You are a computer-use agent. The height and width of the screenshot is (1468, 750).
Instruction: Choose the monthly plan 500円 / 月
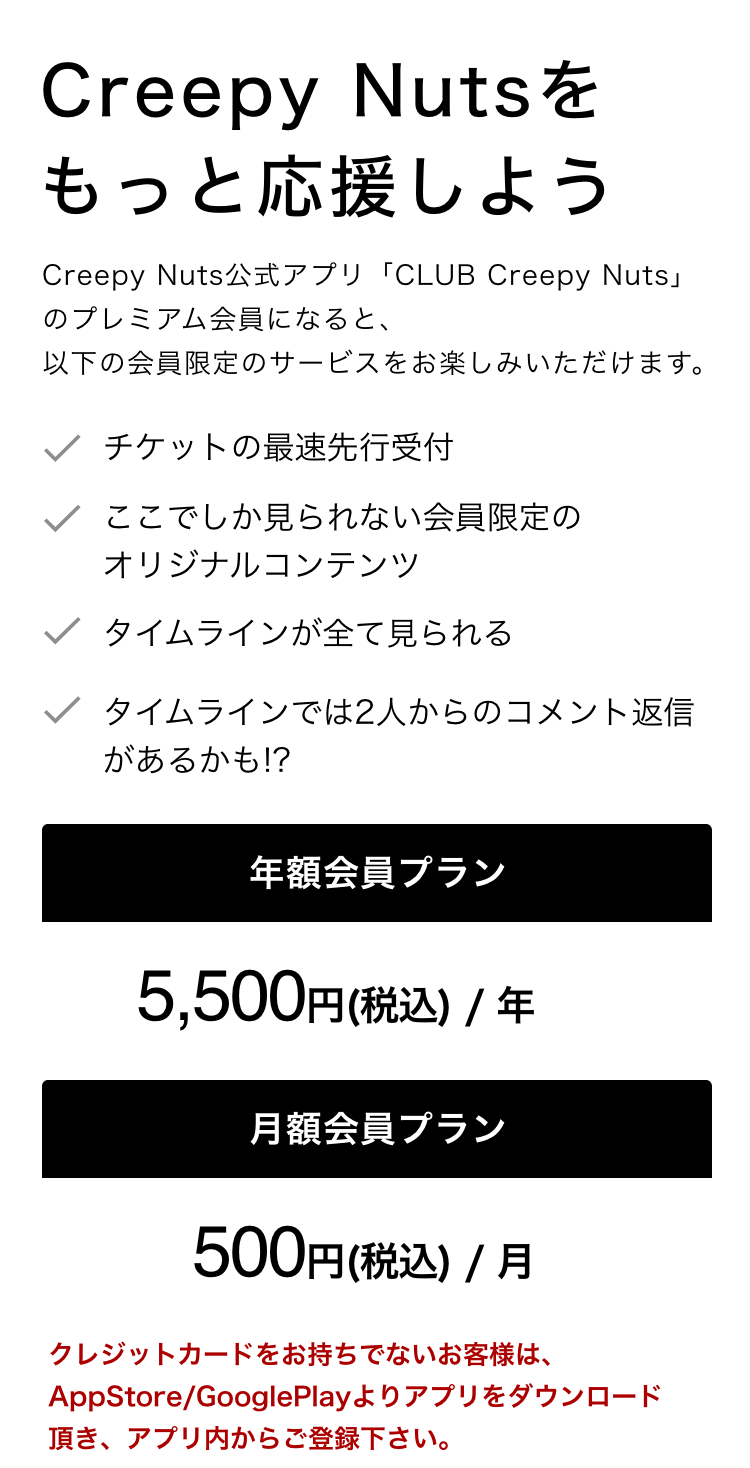pos(376,1249)
